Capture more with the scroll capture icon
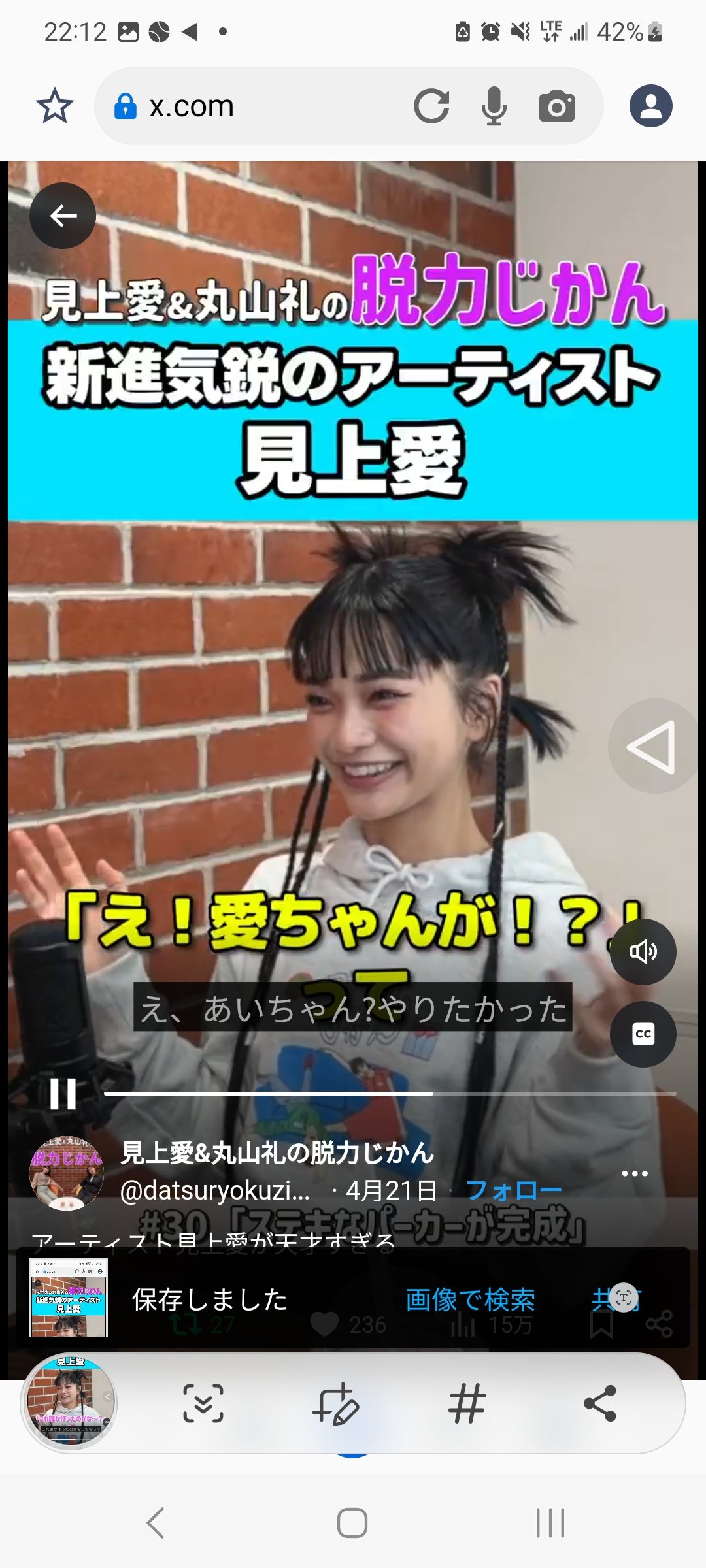This screenshot has height=1568, width=706. coord(203,1403)
